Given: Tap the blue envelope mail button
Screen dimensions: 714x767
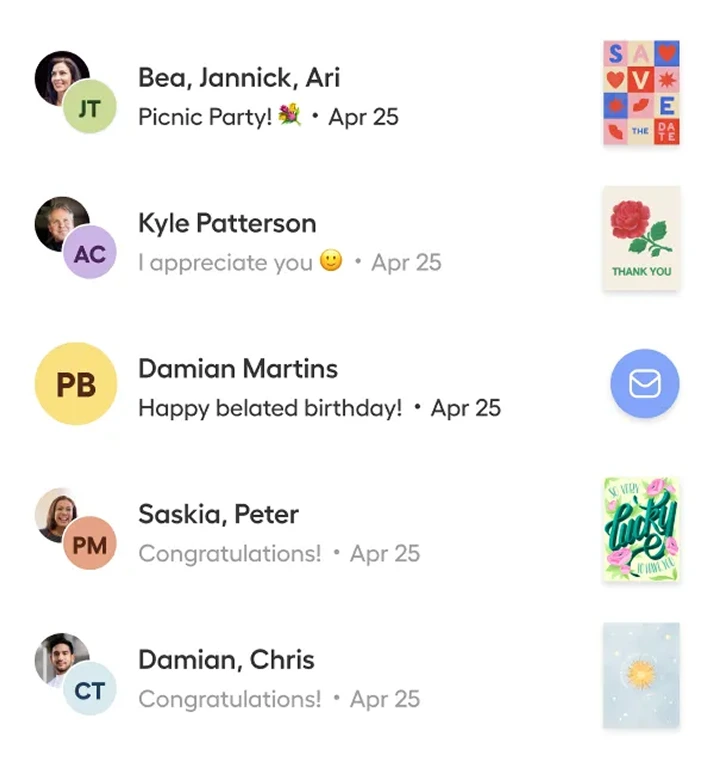Looking at the screenshot, I should coord(644,384).
